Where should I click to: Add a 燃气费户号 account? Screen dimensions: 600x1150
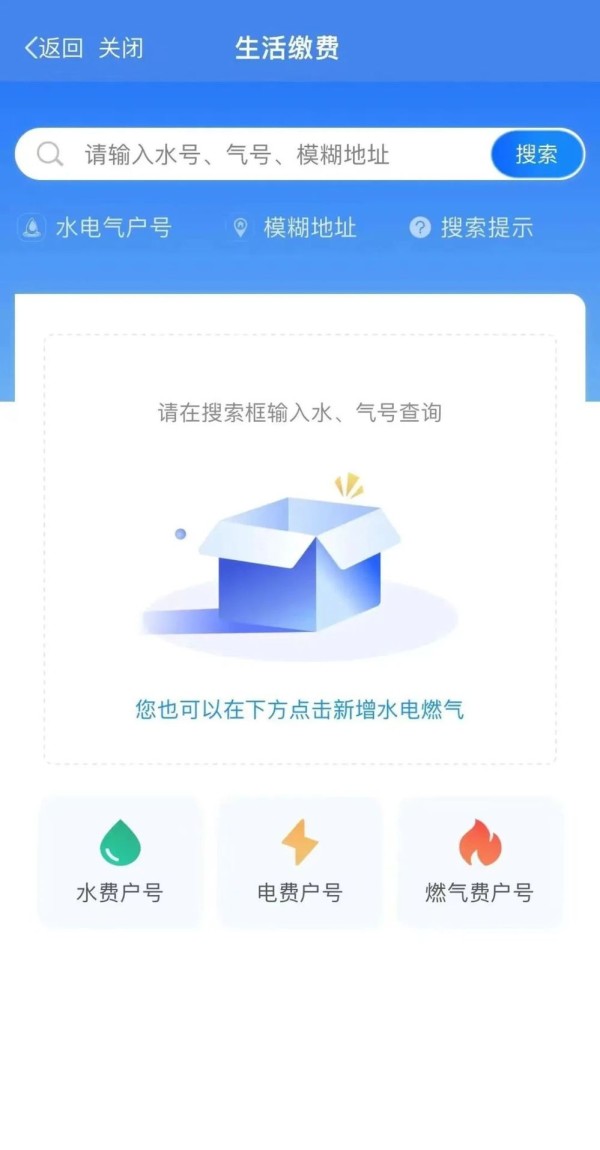tap(480, 863)
